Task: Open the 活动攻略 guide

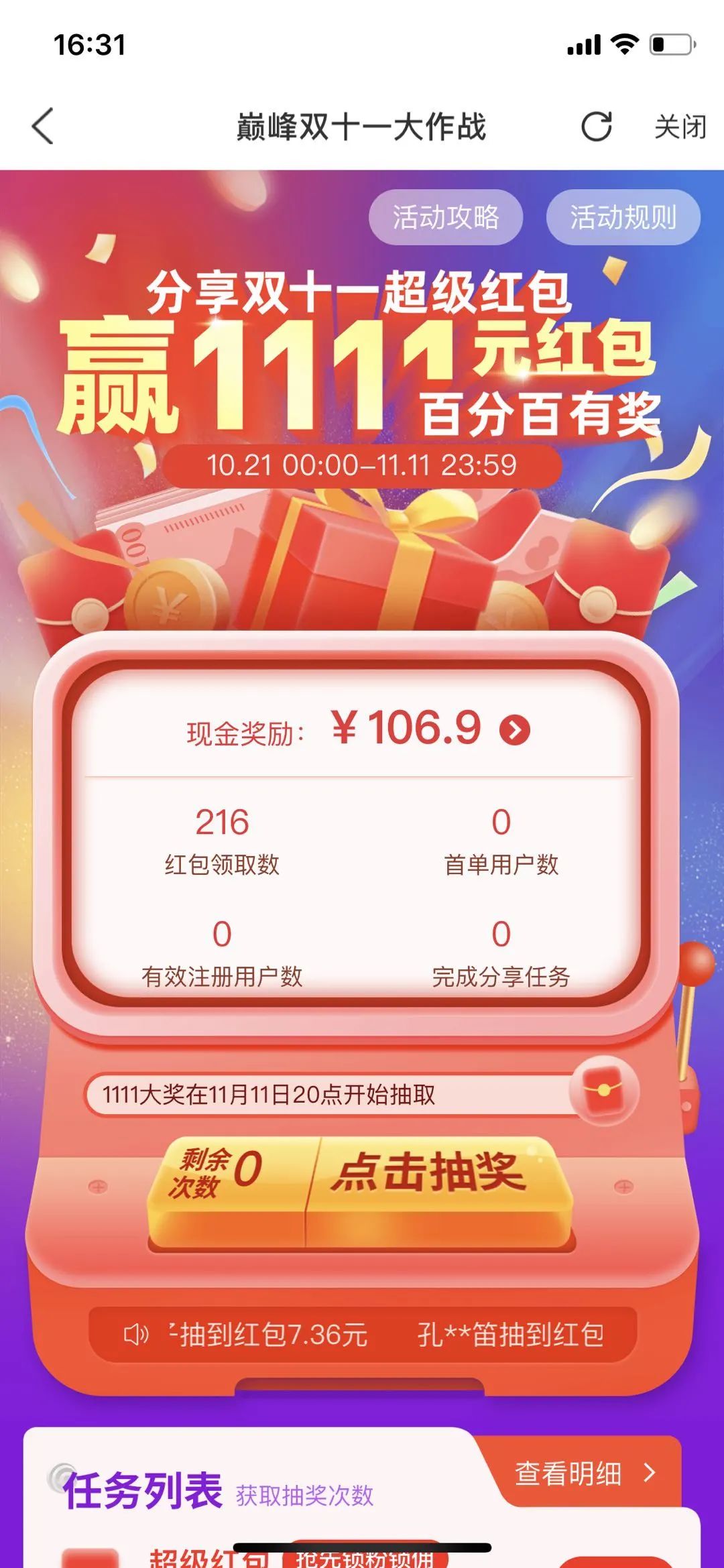Action: (x=445, y=217)
